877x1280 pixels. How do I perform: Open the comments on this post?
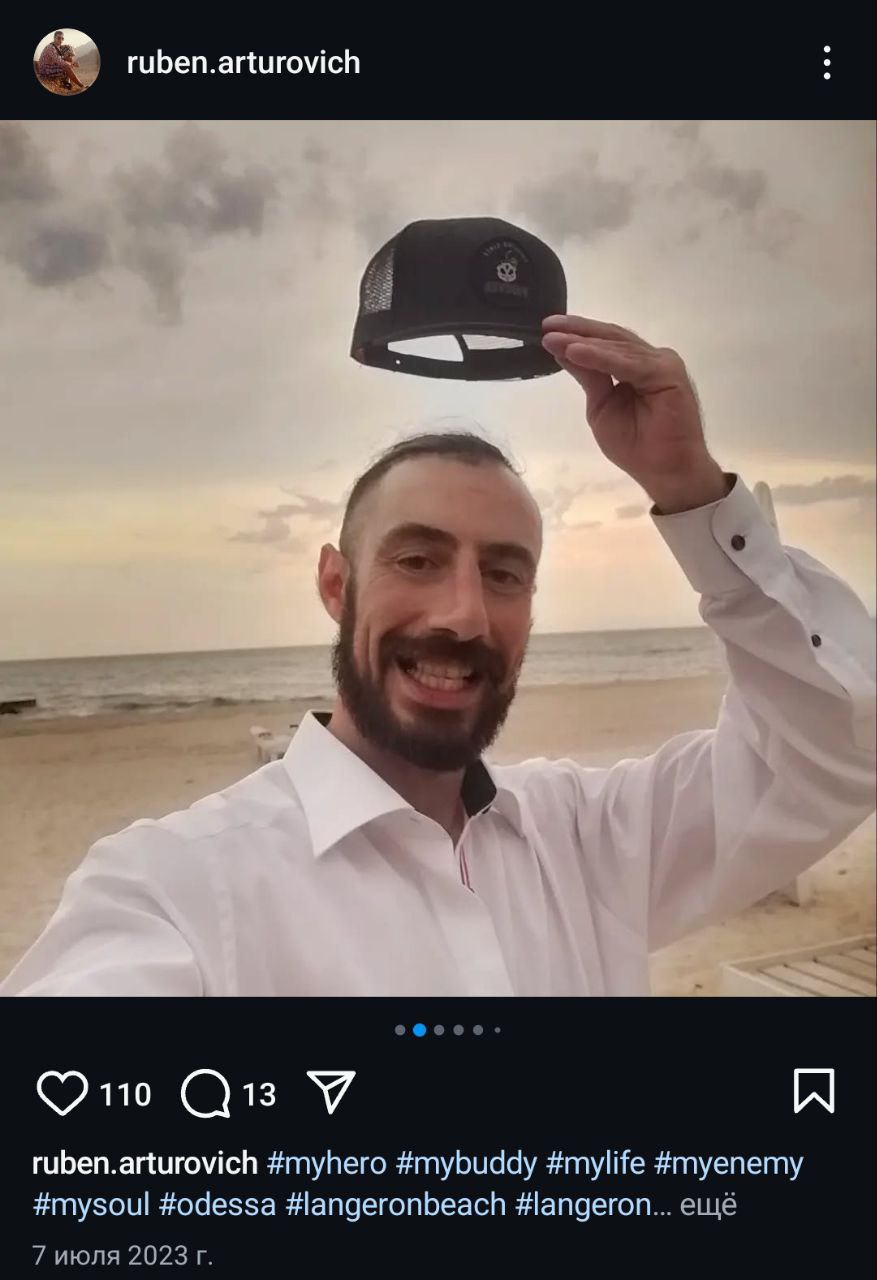[205, 1093]
